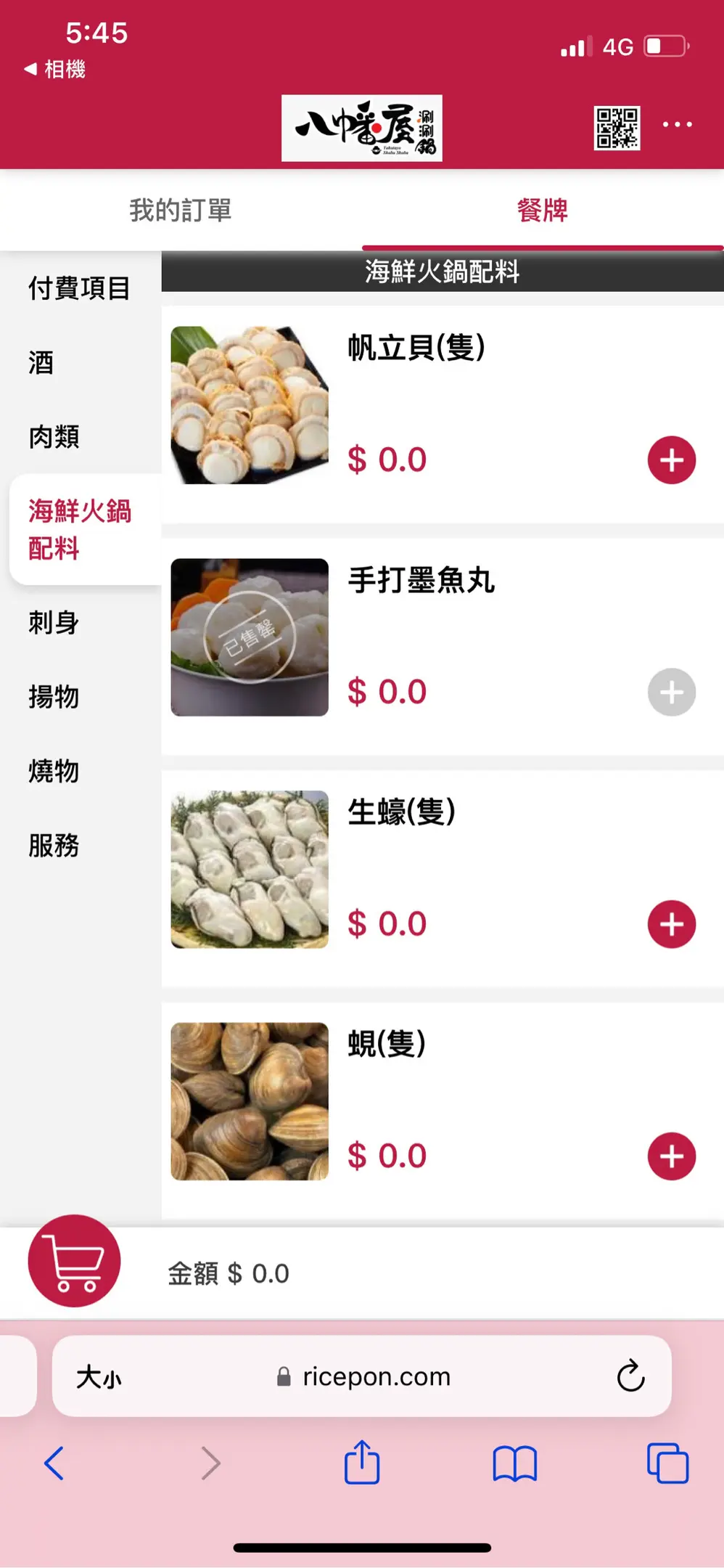724x1568 pixels.
Task: Reload the ricepon.com page
Action: pyautogui.click(x=630, y=1376)
